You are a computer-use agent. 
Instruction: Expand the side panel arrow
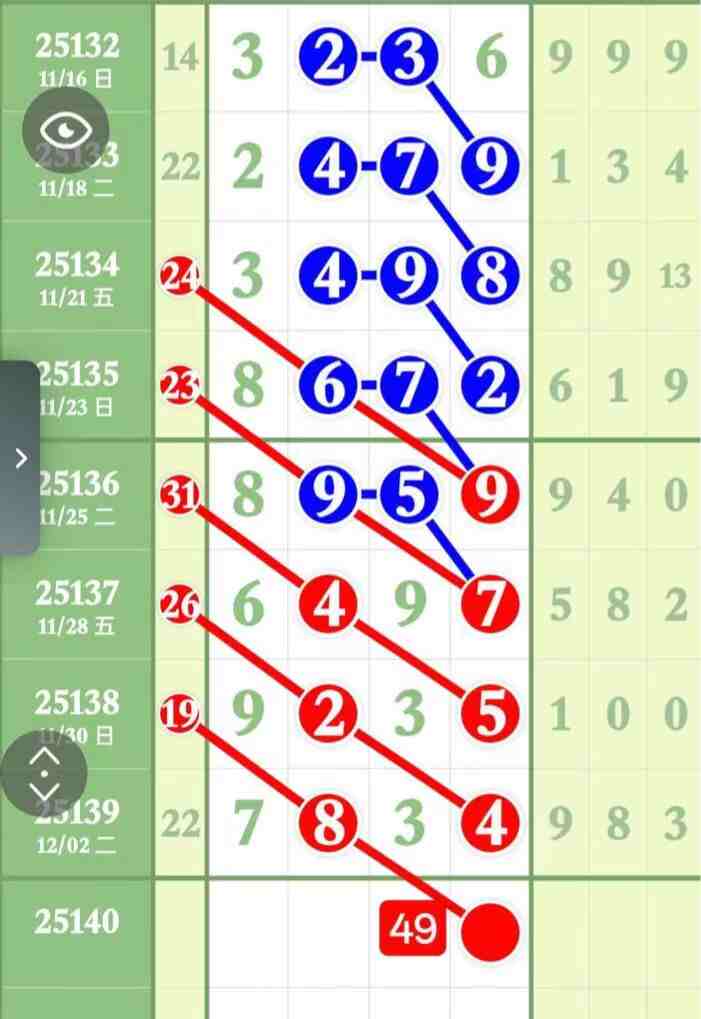point(20,458)
